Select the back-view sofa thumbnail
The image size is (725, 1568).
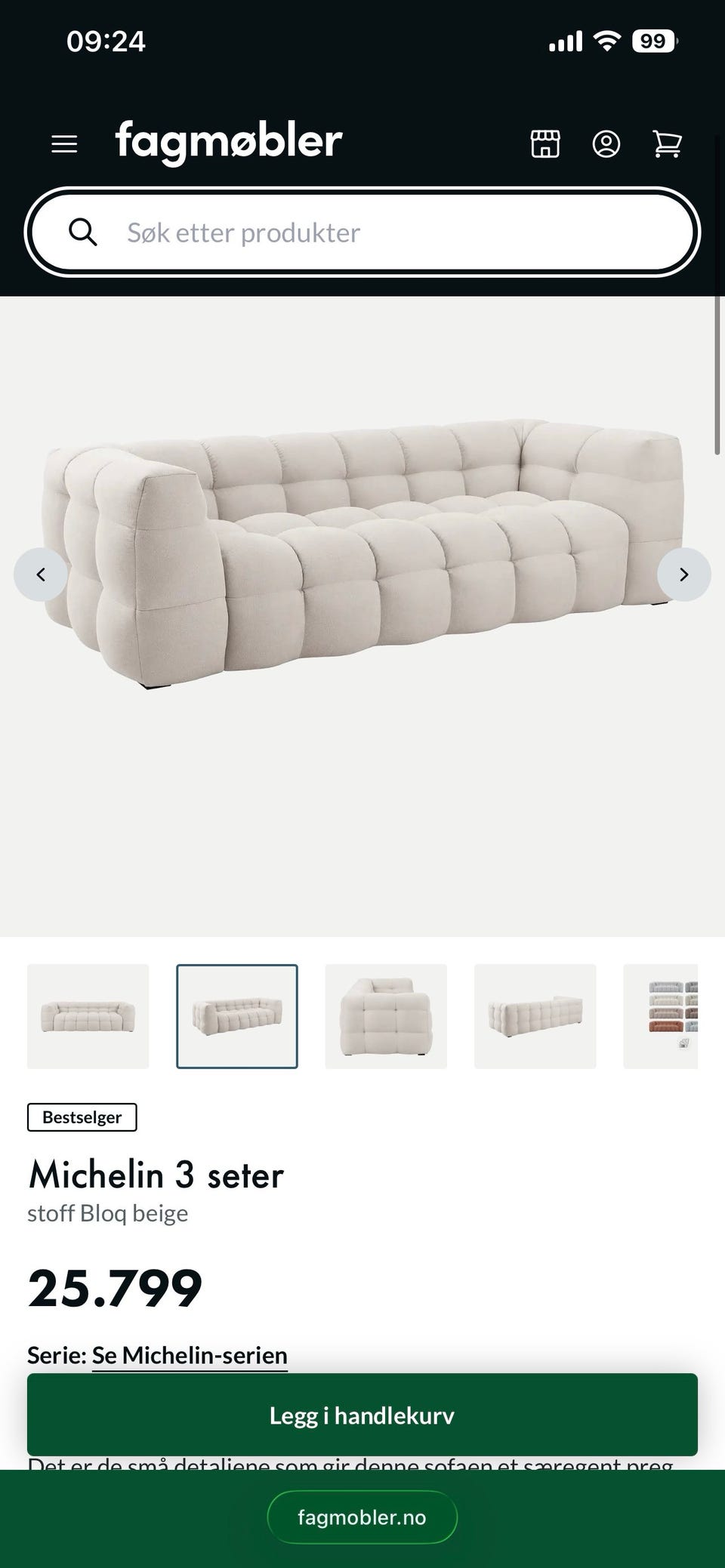coord(535,1016)
